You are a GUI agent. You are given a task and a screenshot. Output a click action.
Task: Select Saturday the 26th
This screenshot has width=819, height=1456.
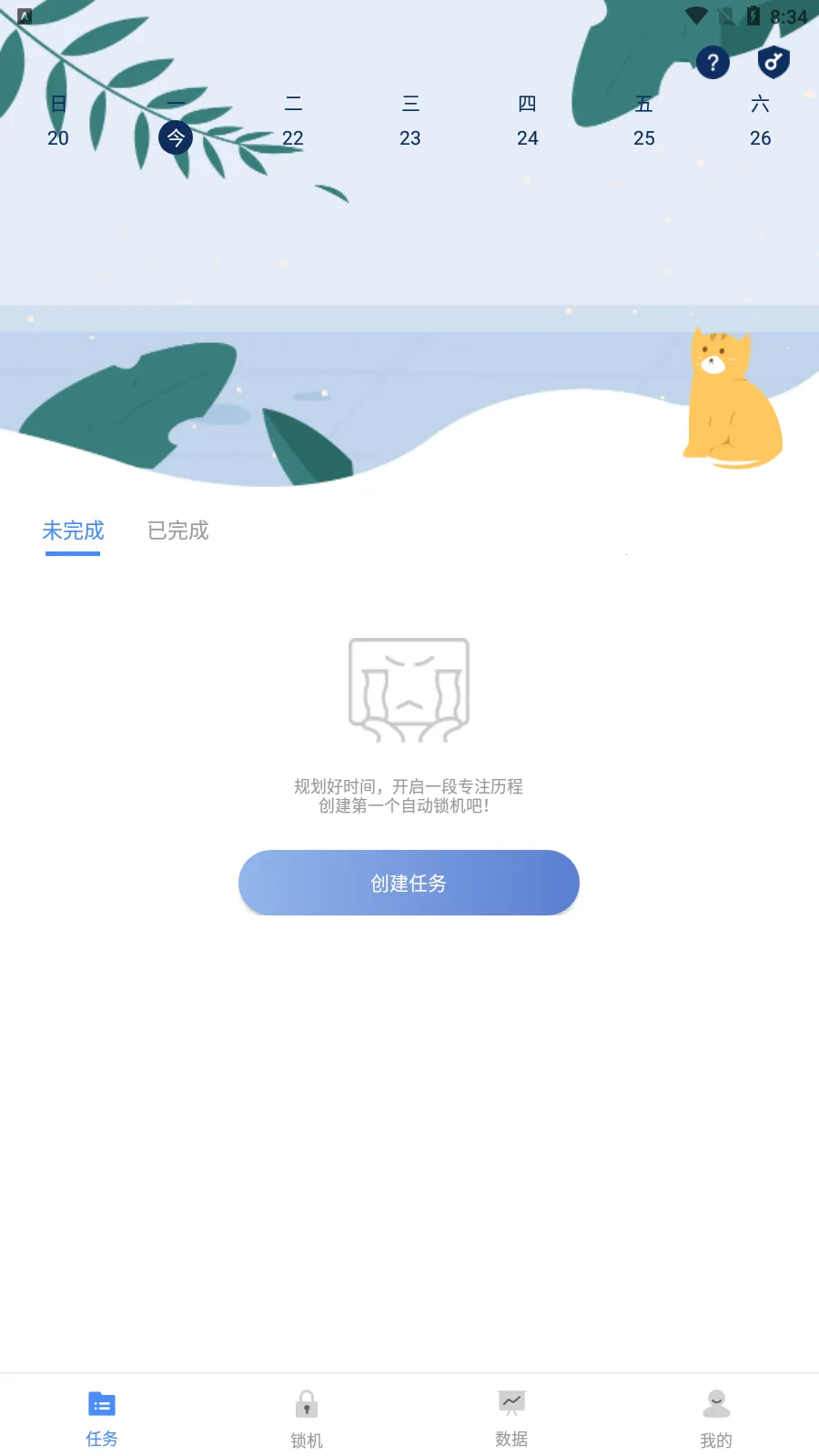[x=761, y=137]
